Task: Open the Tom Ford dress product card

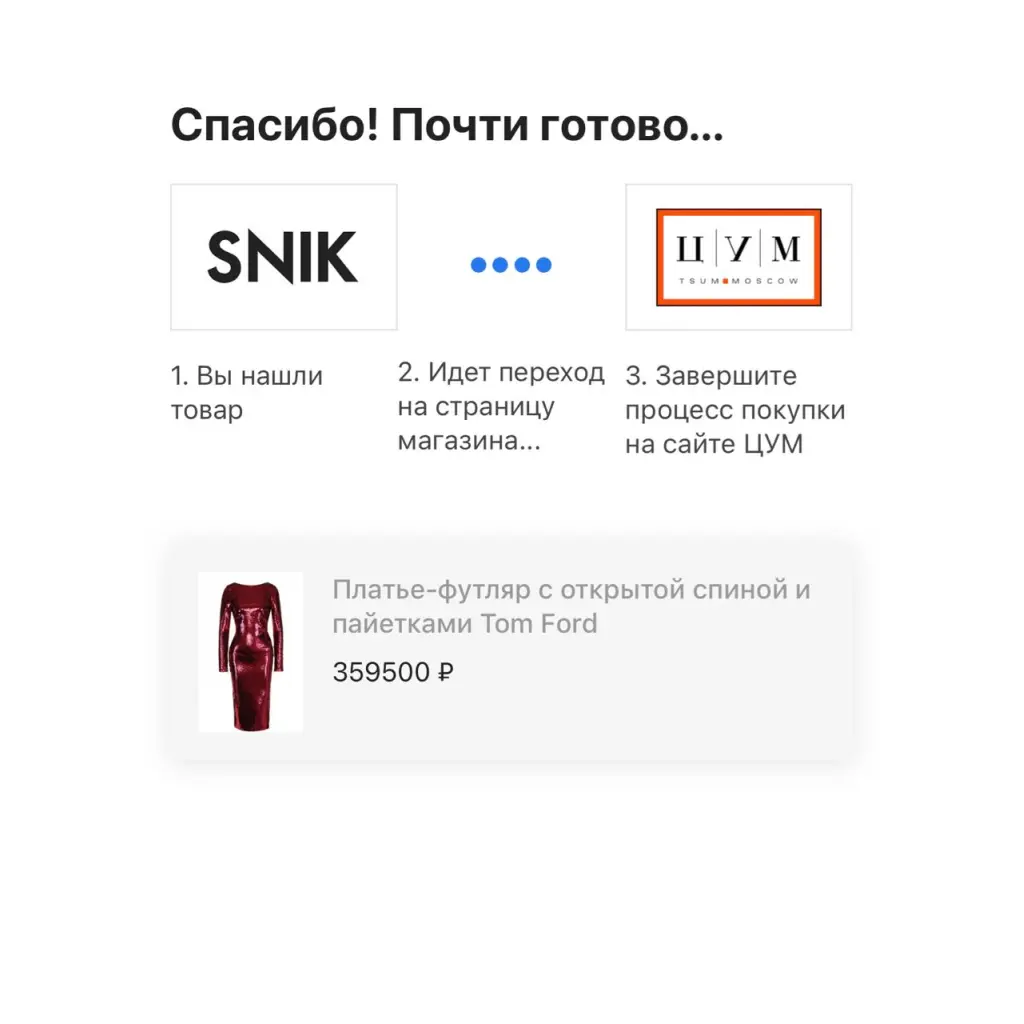Action: click(510, 651)
